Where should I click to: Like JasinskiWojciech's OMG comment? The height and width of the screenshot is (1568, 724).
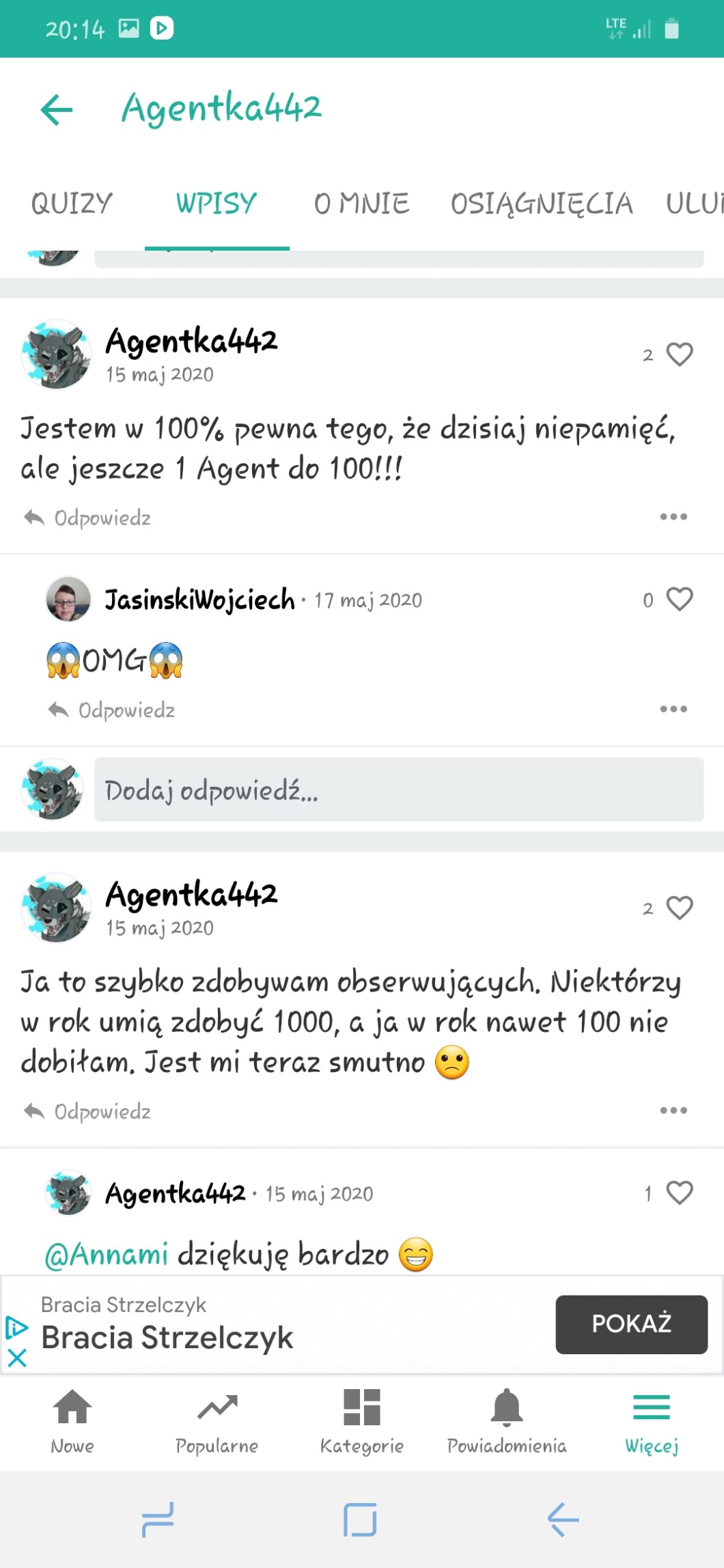[x=679, y=600]
